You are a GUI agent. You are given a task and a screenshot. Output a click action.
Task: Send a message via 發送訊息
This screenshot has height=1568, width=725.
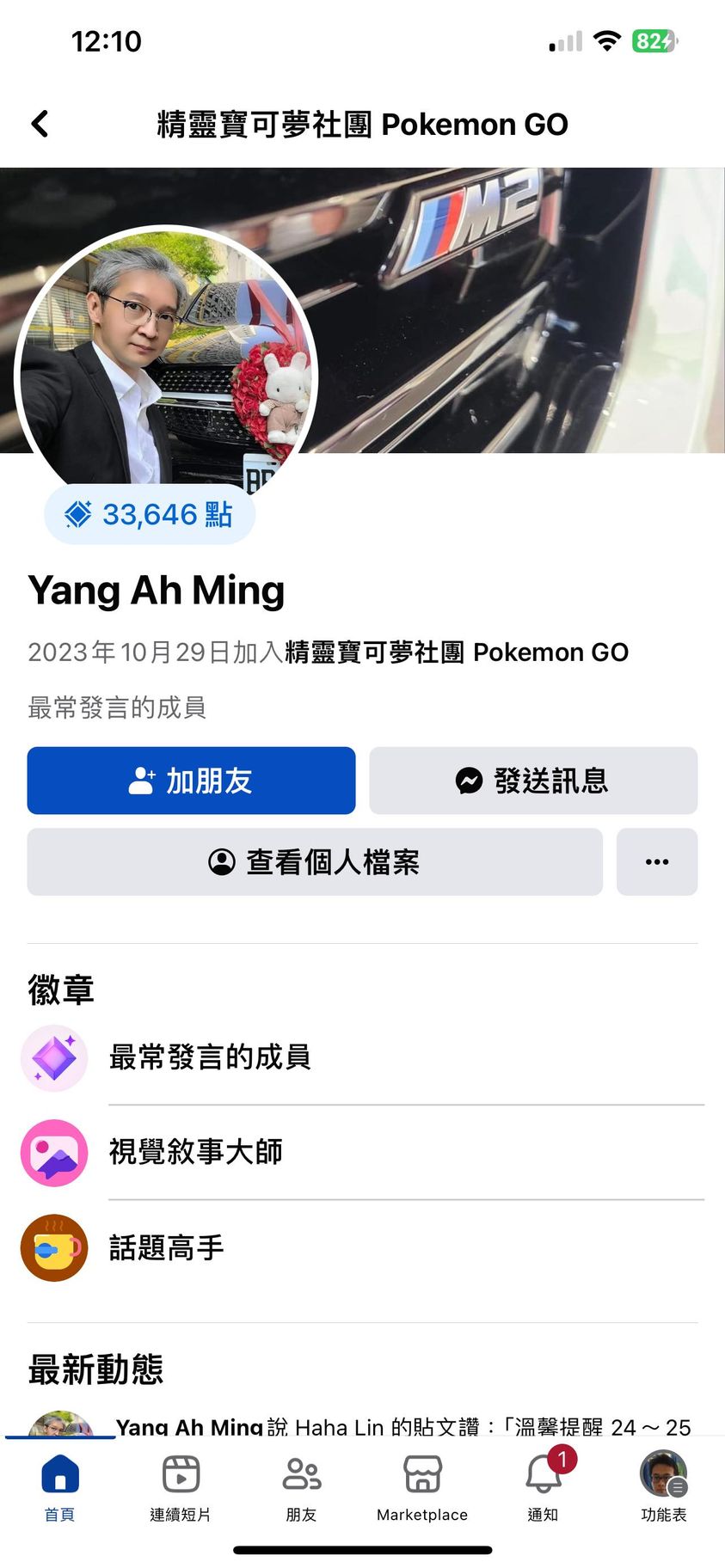click(x=533, y=781)
